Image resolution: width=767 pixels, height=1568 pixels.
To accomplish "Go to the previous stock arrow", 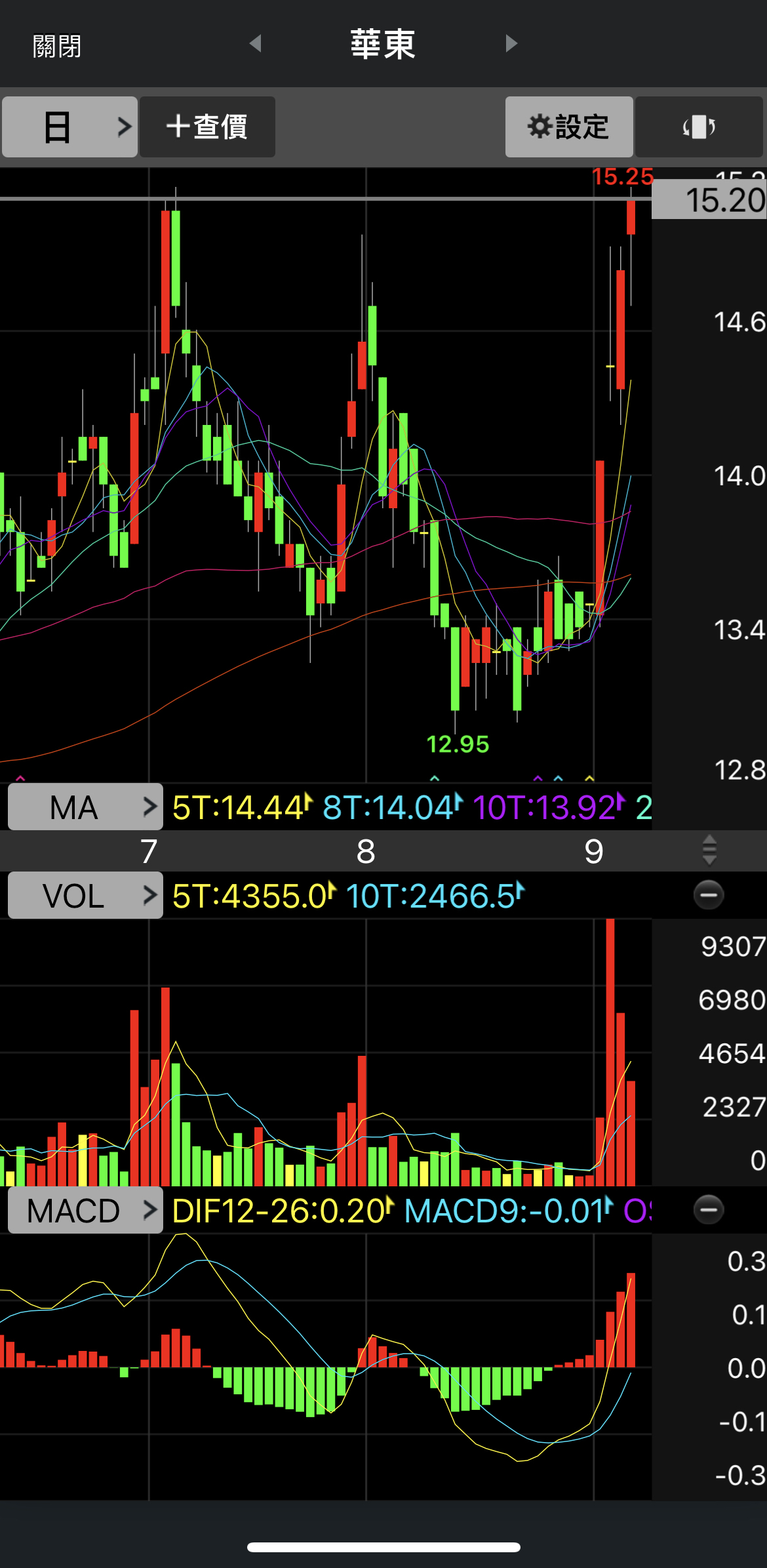I will (x=256, y=44).
